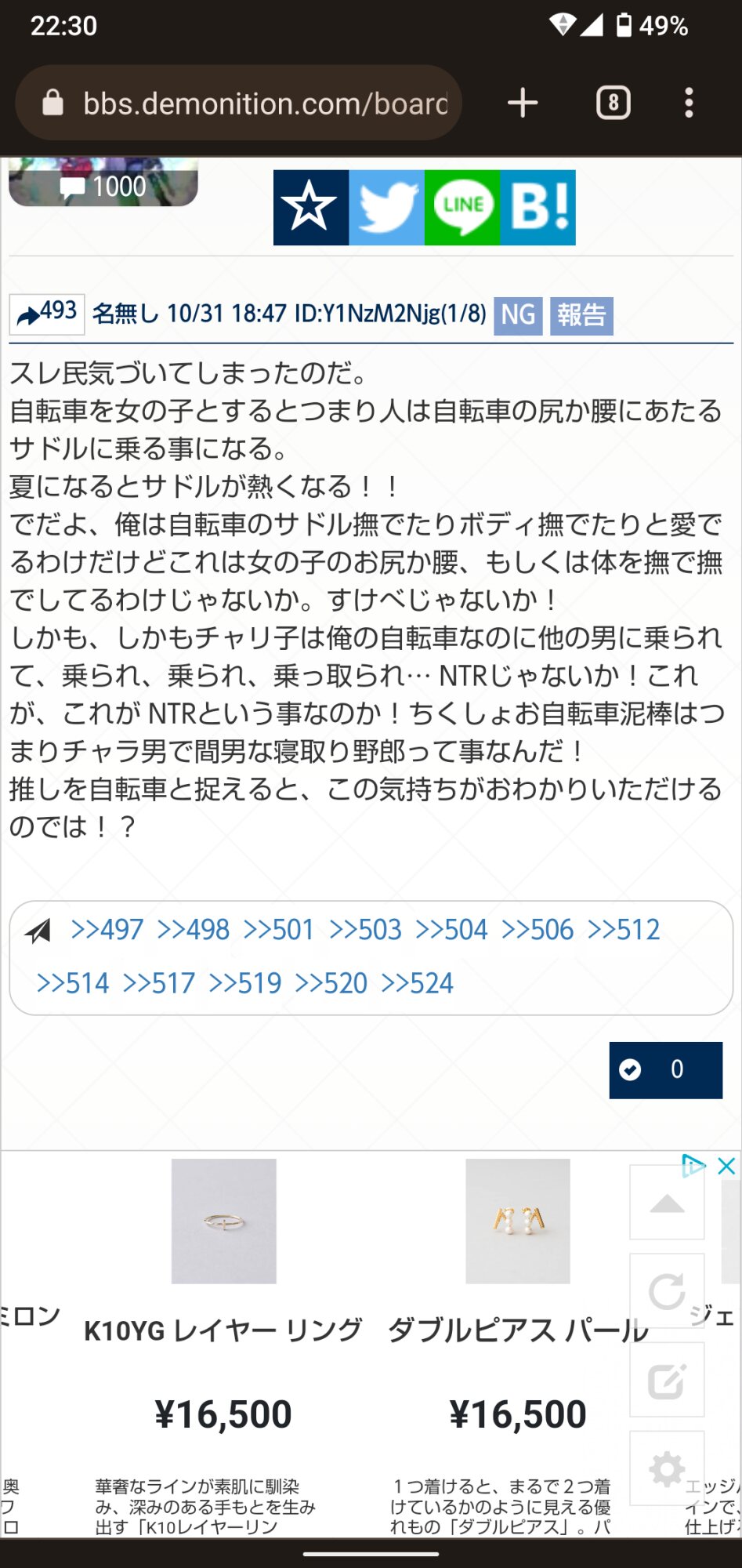
Task: Open the floating settings gear
Action: 667,1468
